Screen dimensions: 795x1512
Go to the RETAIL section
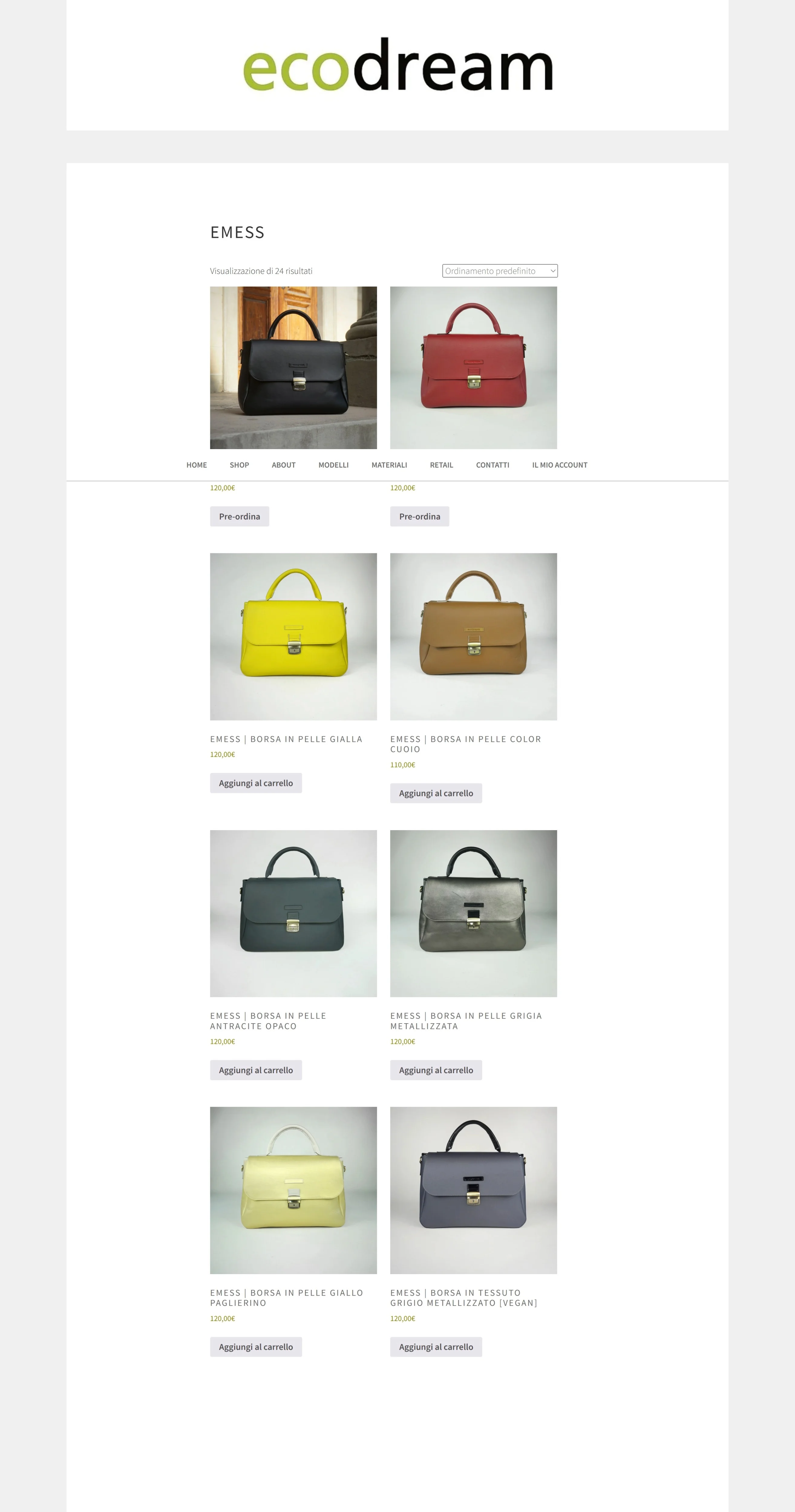441,465
